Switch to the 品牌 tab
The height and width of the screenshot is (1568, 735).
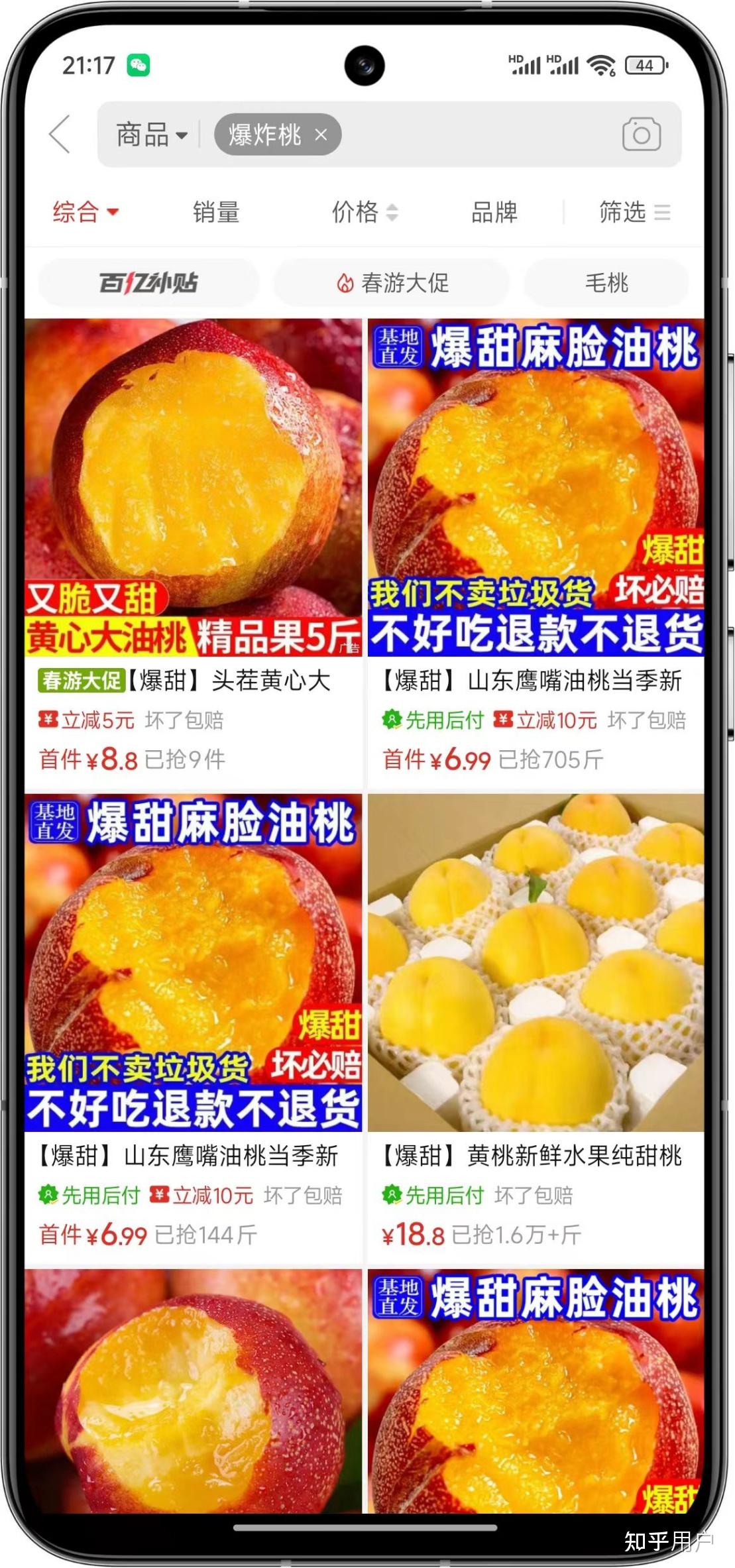click(x=496, y=213)
